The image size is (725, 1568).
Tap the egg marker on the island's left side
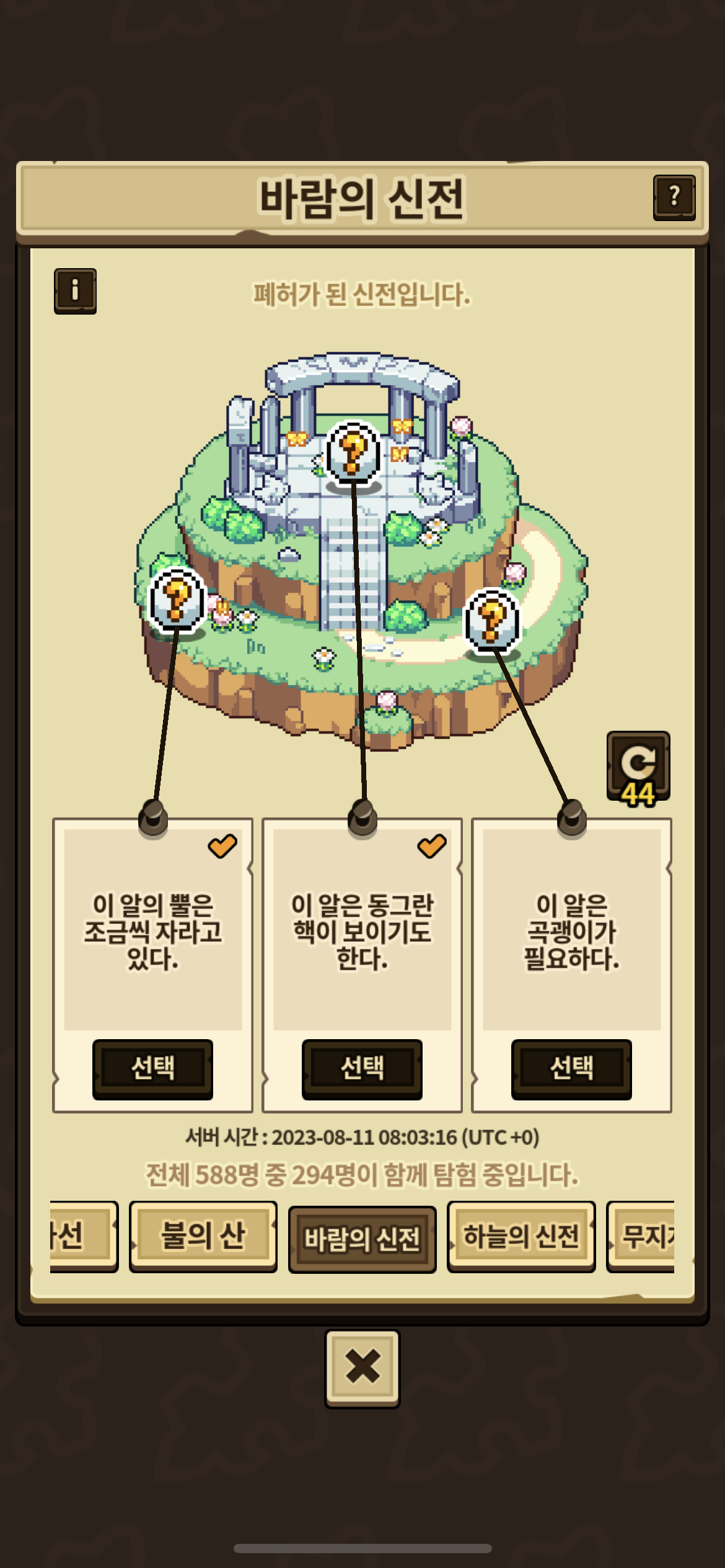177,599
